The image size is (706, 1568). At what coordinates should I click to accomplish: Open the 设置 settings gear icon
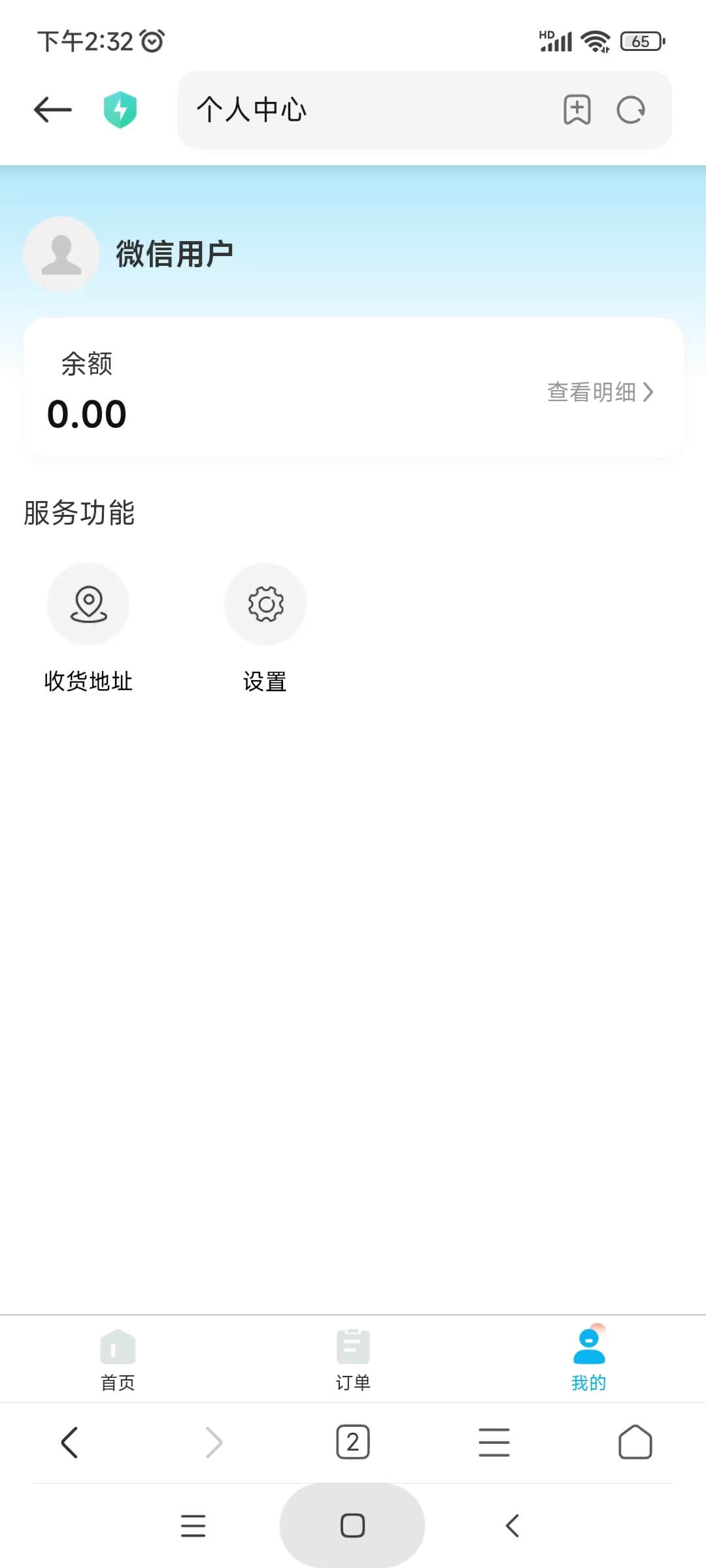[x=265, y=604]
